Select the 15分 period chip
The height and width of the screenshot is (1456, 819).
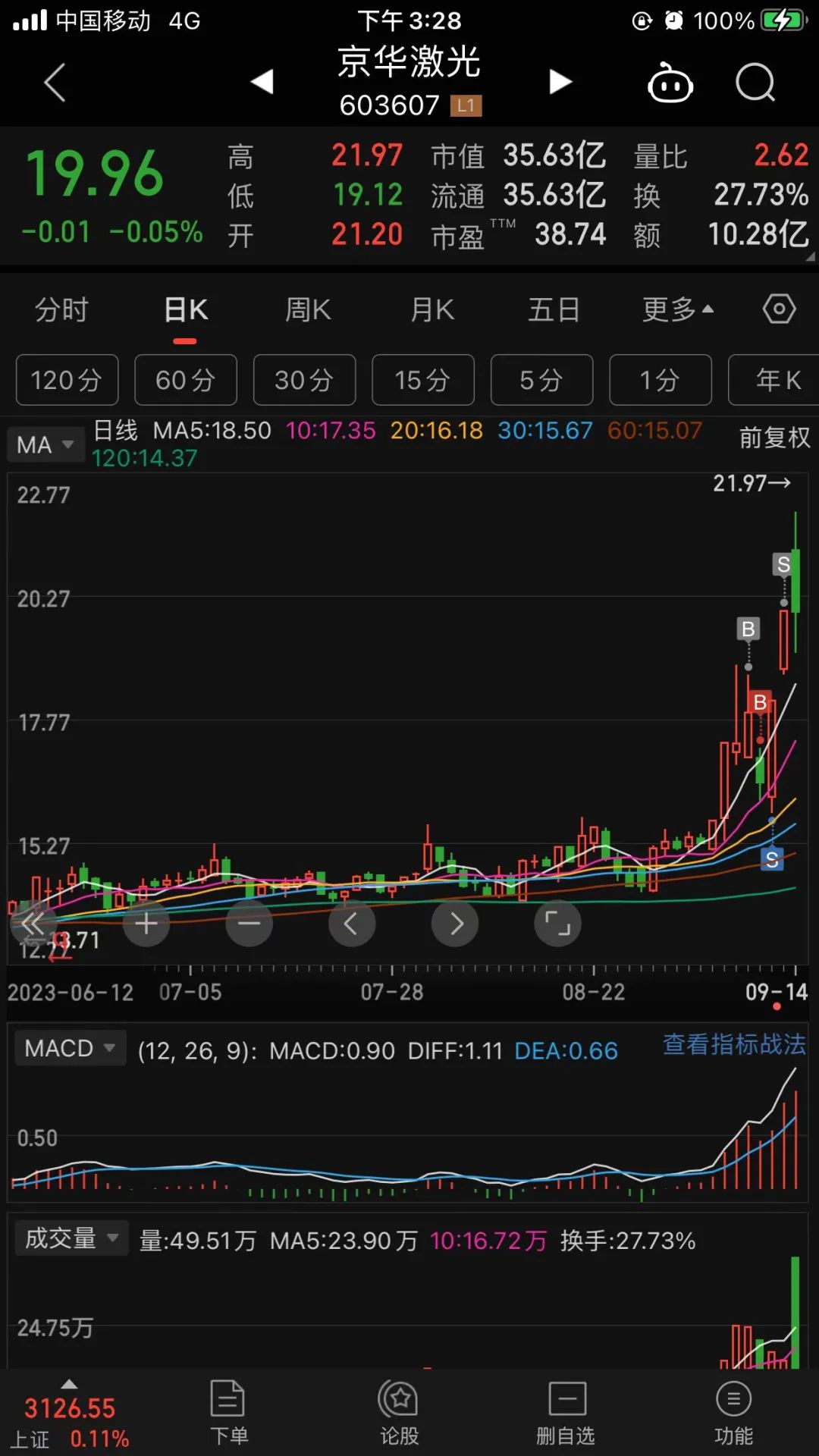[423, 380]
